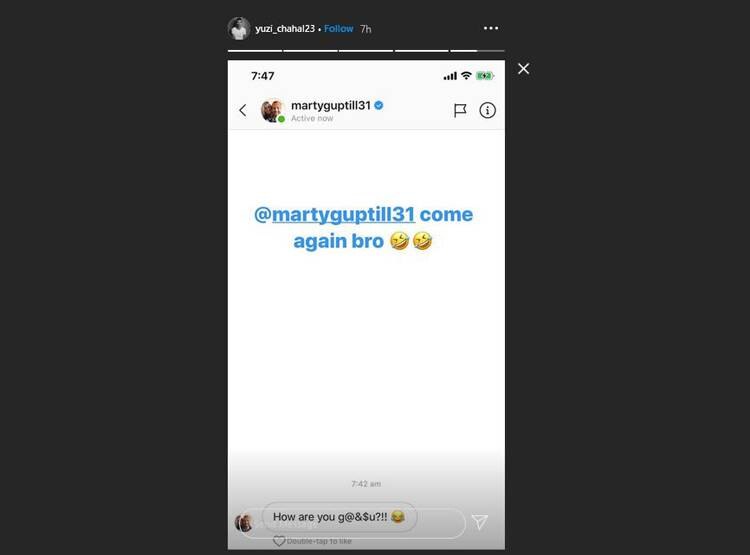Viewport: 750px width, 555px height.
Task: Follow yuzi_chahal23
Action: [x=339, y=29]
